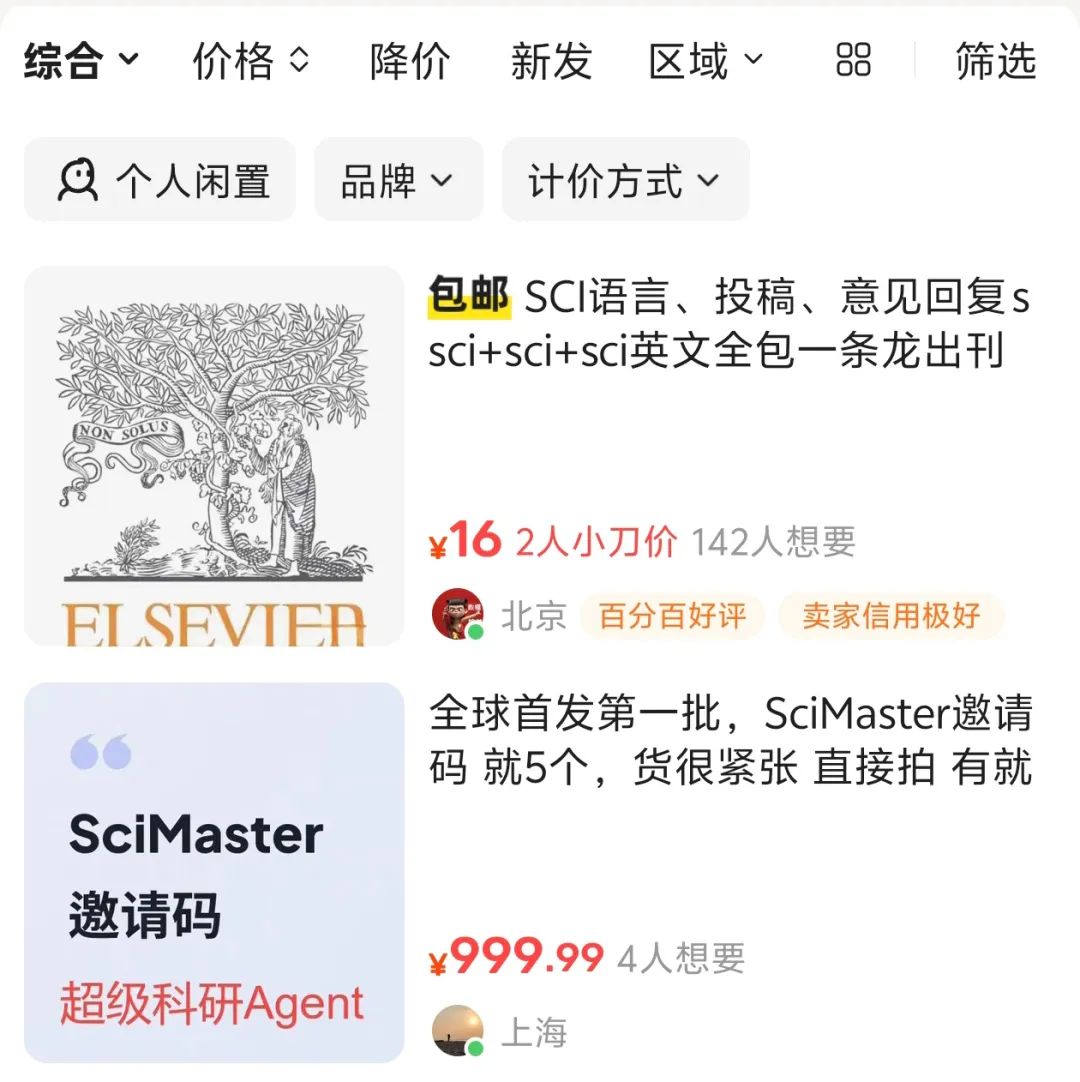View the 北京 seller's avatar
This screenshot has width=1080, height=1082.
458,614
